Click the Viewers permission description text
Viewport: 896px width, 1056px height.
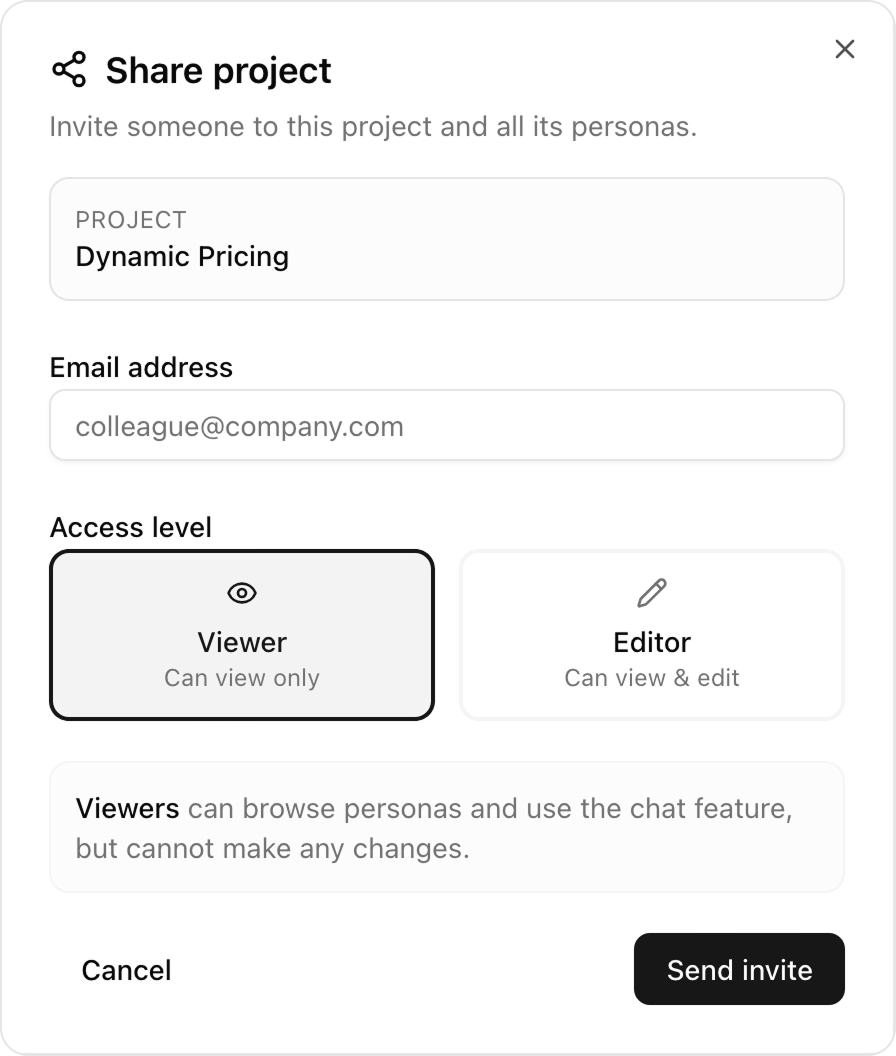click(447, 826)
